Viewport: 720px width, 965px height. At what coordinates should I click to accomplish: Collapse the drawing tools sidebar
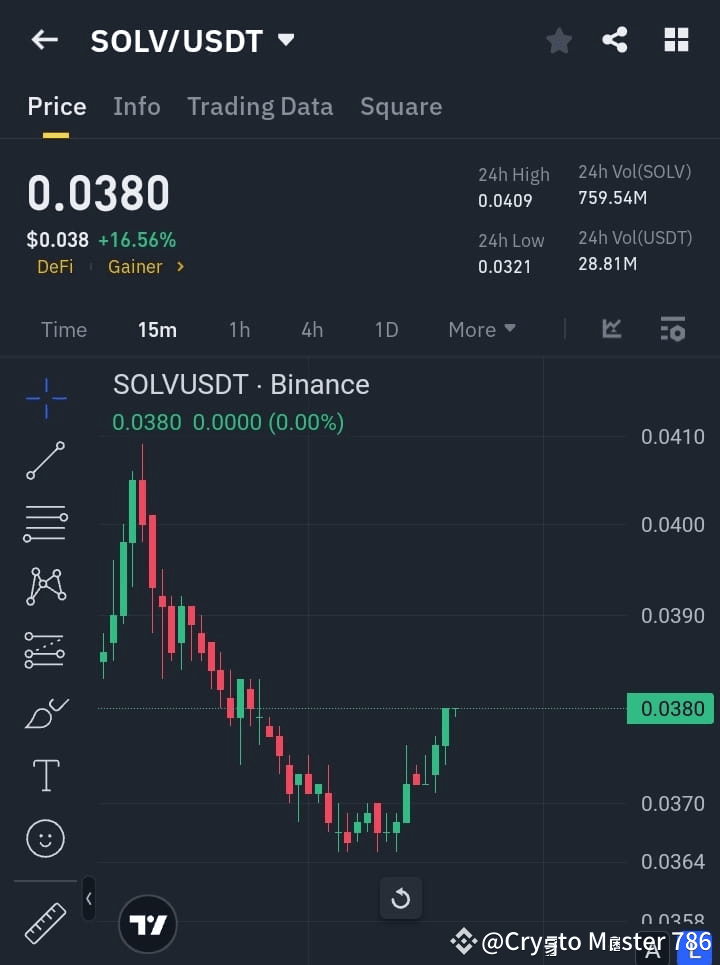(88, 898)
